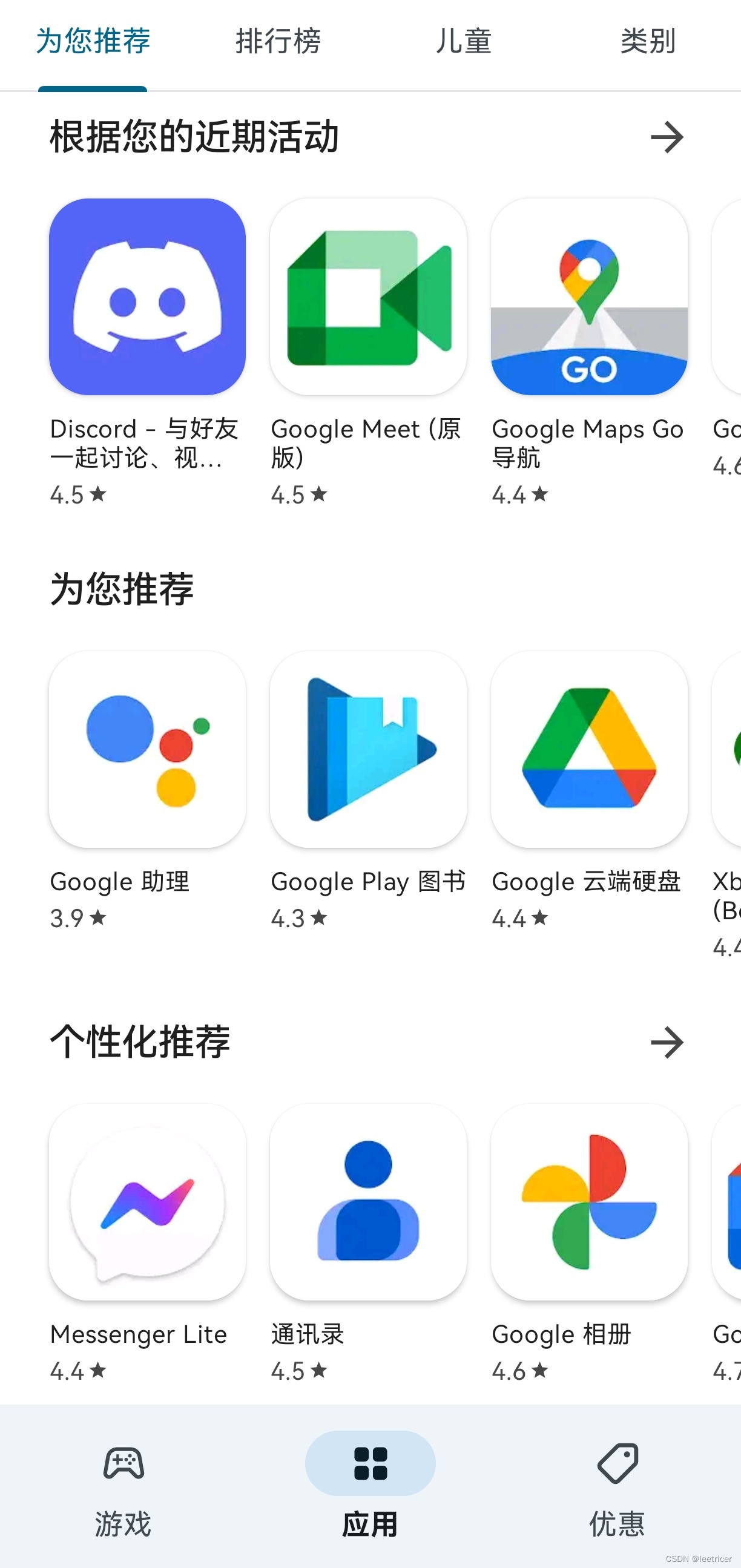Open Google Meet (原版) app card
The width and height of the screenshot is (741, 1568).
[x=368, y=297]
